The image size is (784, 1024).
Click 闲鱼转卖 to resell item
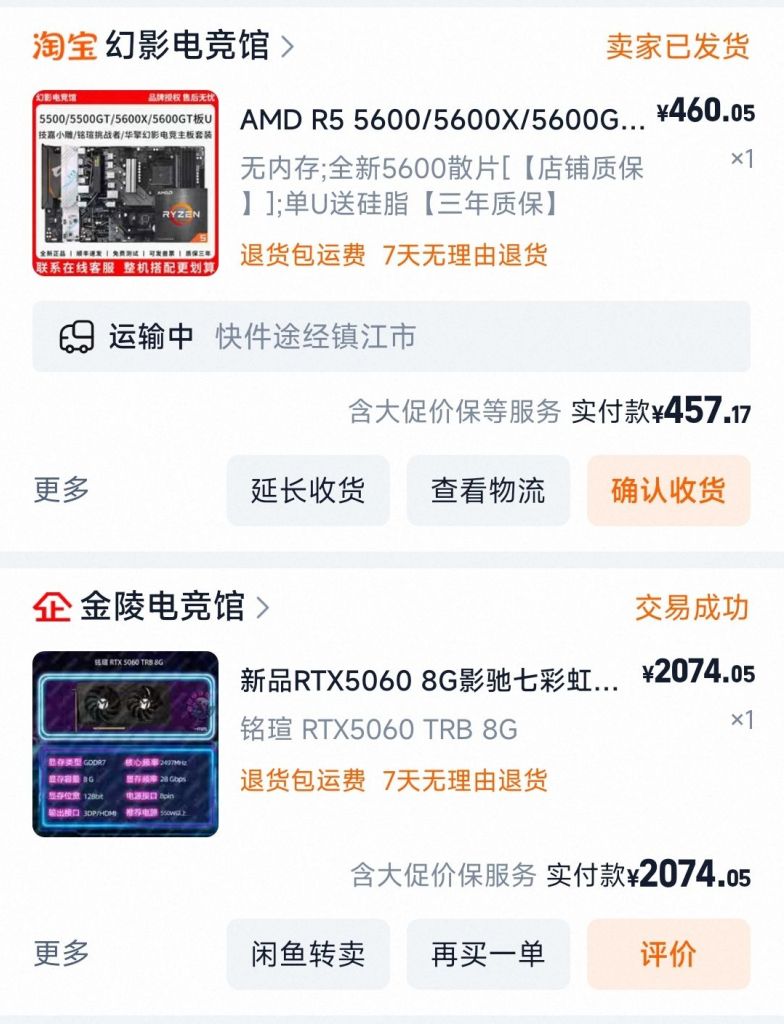click(308, 954)
